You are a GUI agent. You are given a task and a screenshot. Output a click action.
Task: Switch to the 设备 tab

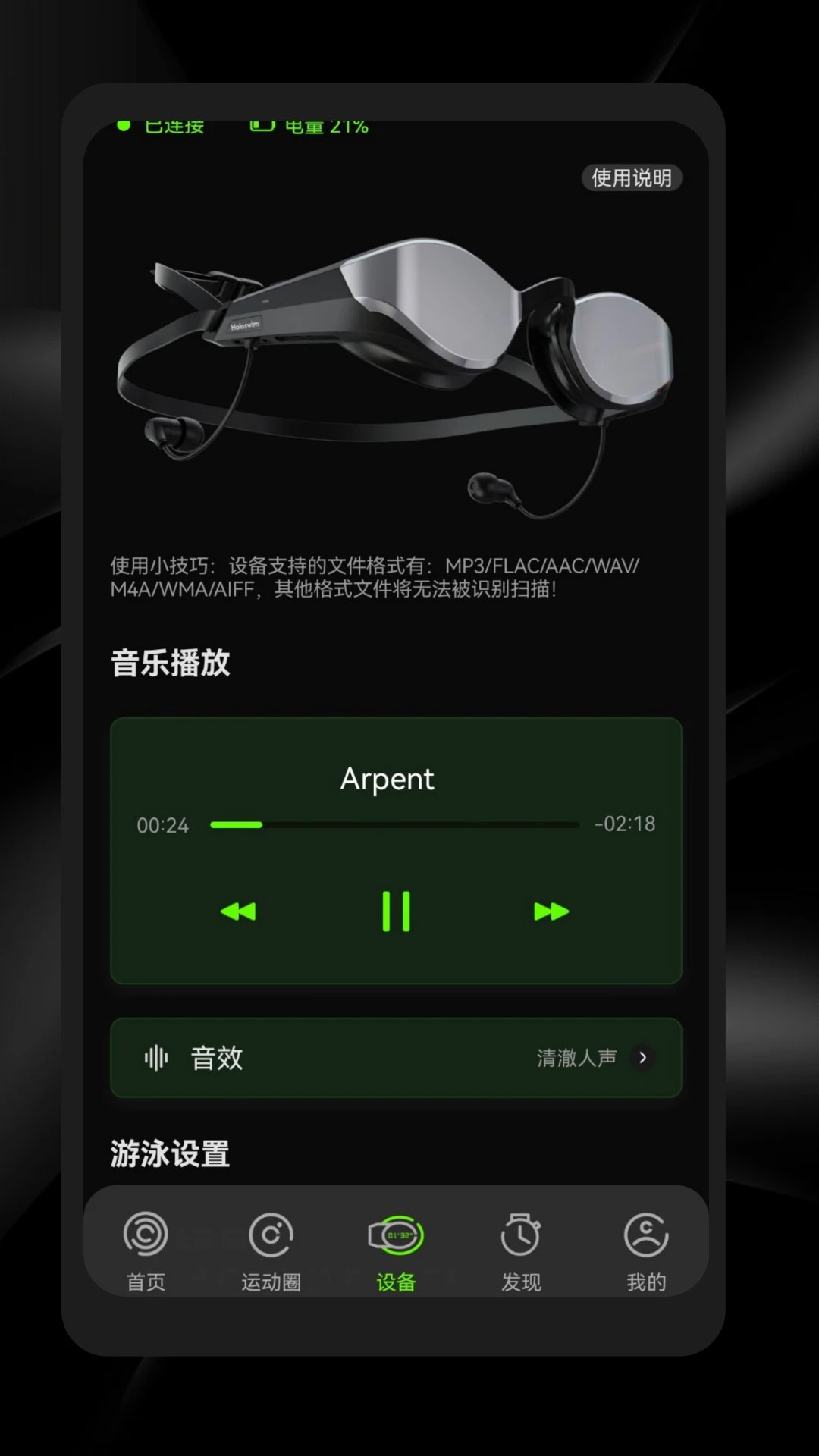[x=395, y=1251]
